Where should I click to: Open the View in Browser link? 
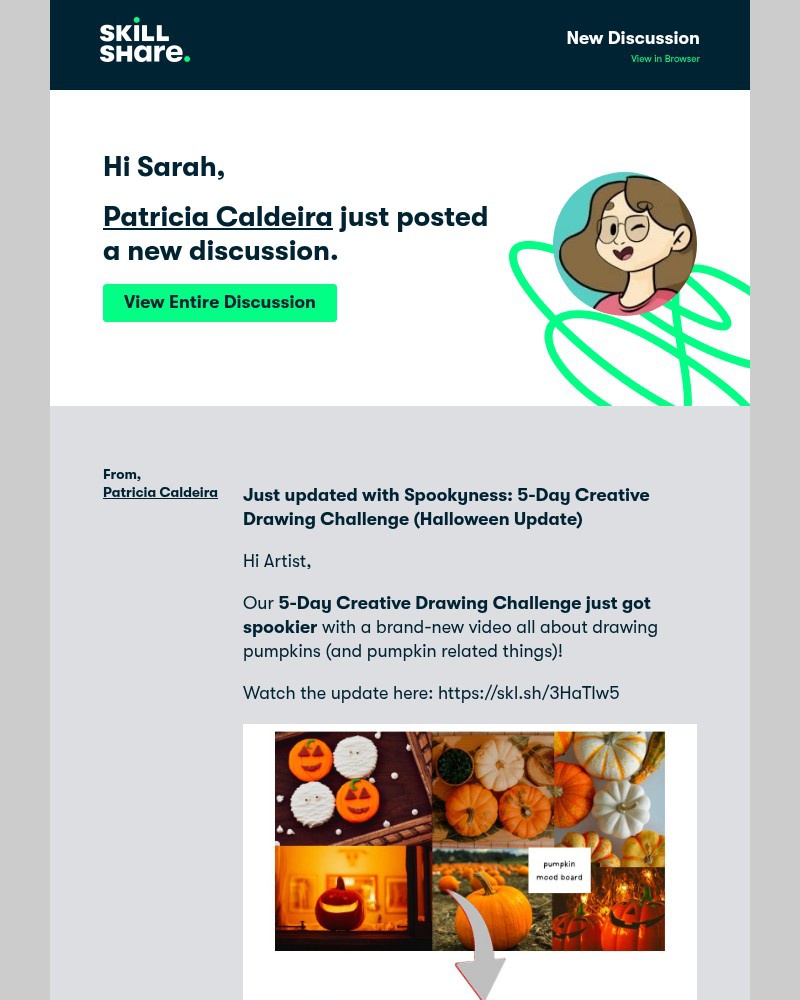coord(665,59)
